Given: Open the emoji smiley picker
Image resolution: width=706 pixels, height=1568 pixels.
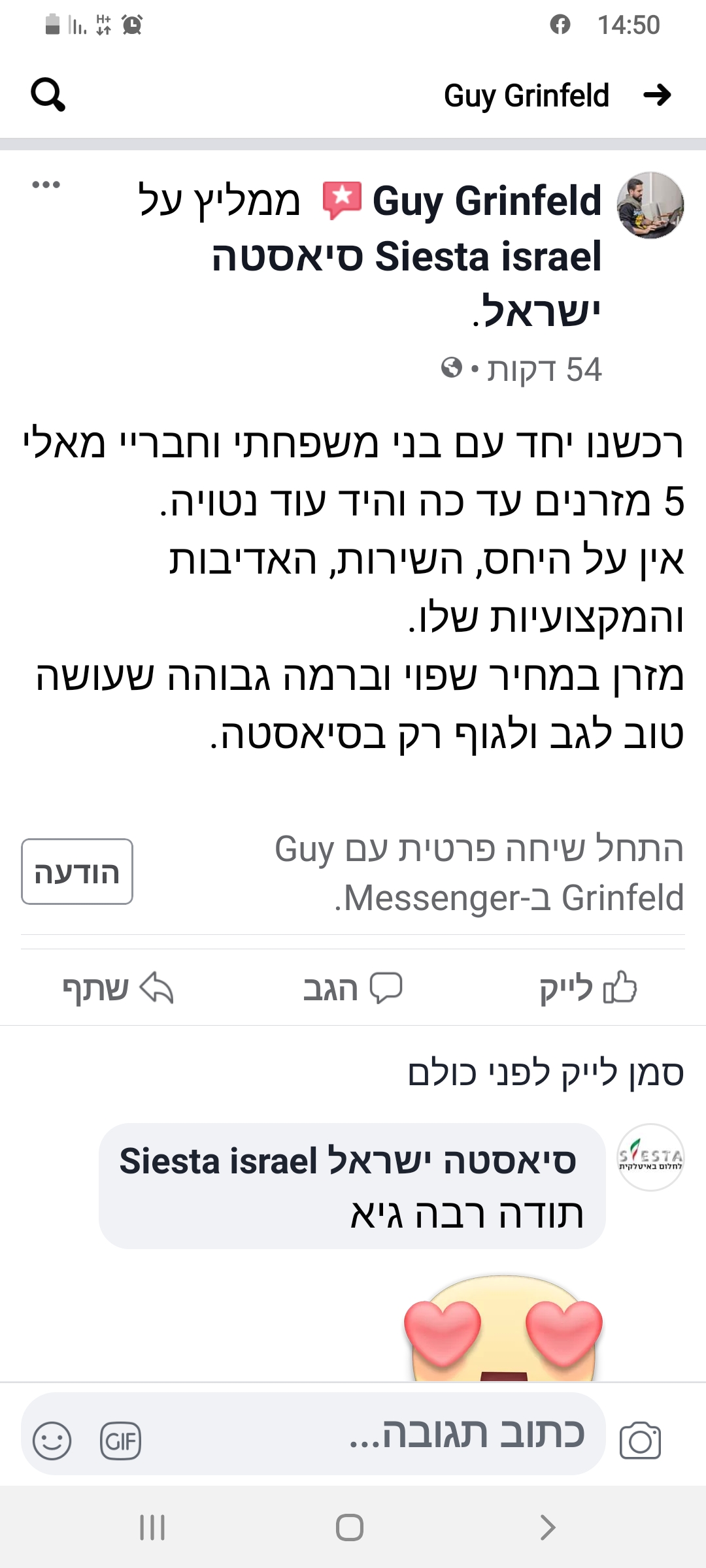Looking at the screenshot, I should [52, 1441].
